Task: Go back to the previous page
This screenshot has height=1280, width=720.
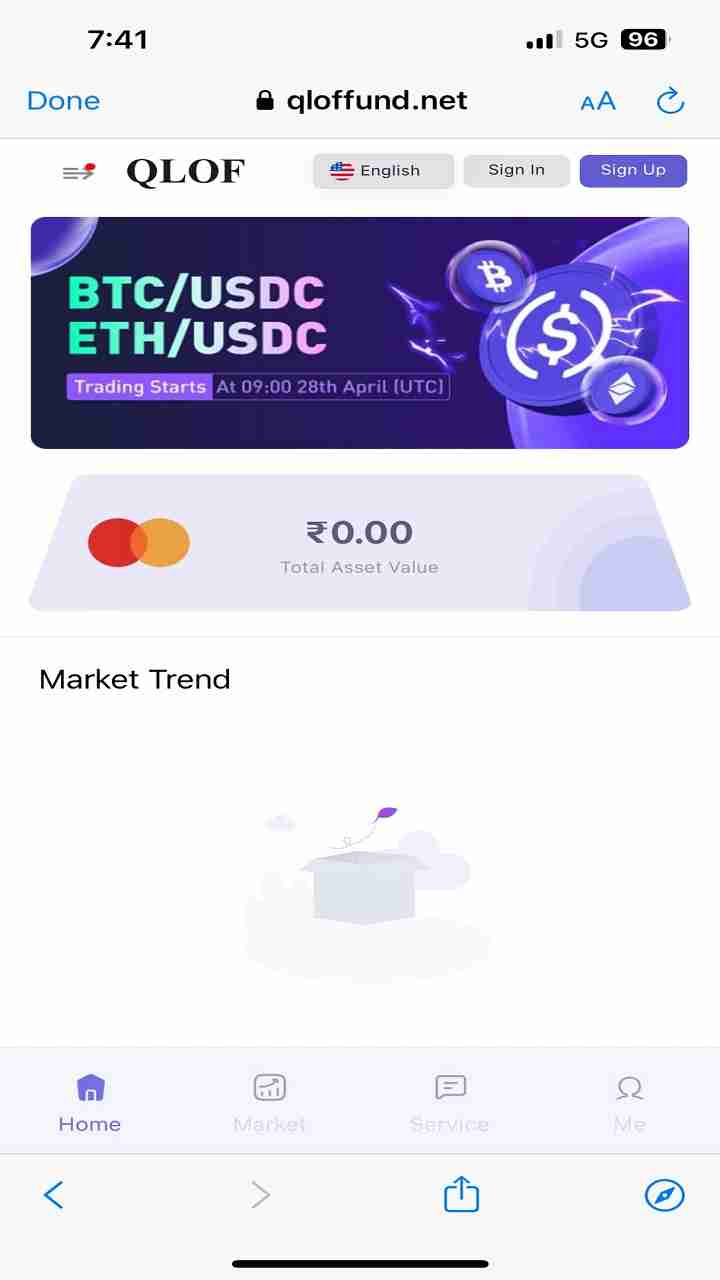Action: pyautogui.click(x=54, y=1194)
